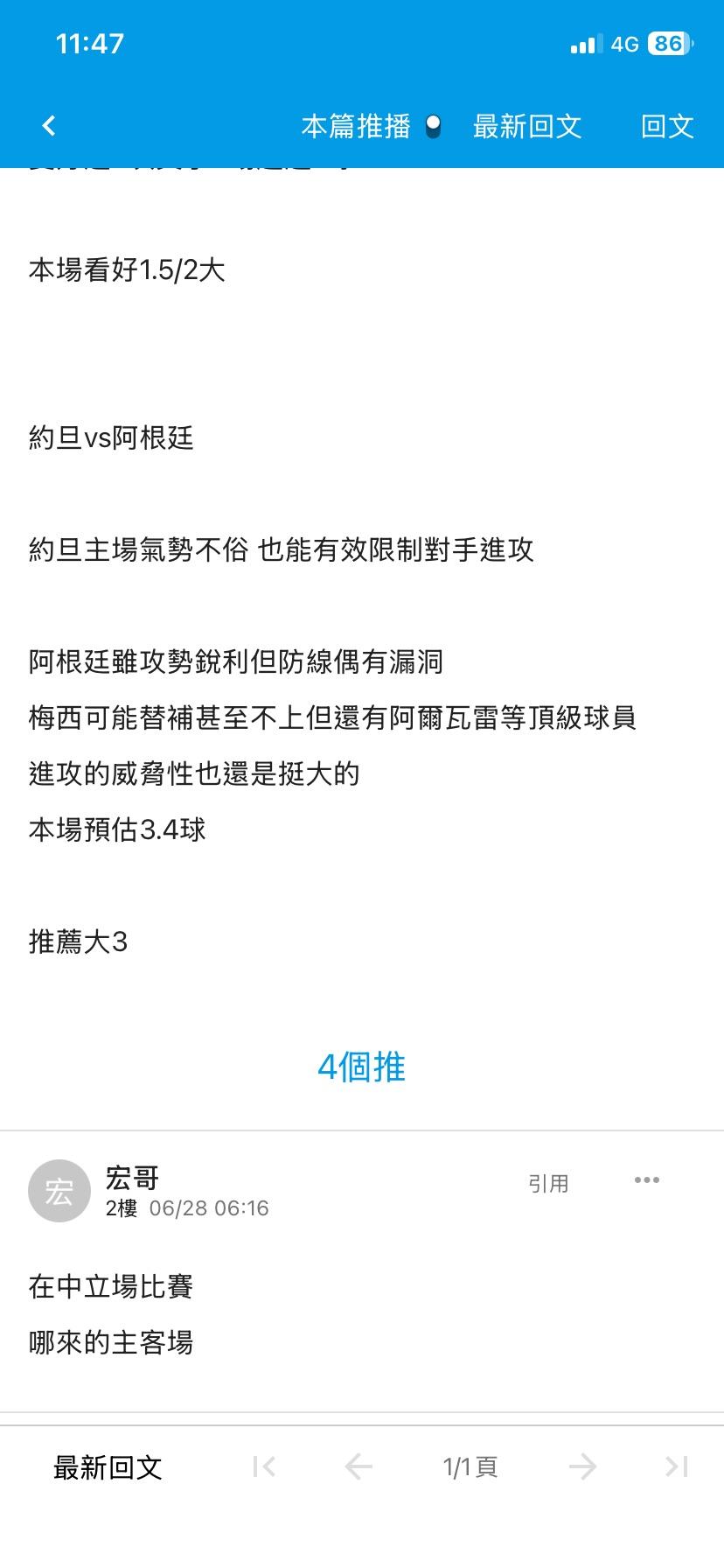Open the 1/1頁 page selector
Image resolution: width=724 pixels, height=1568 pixels.
[x=470, y=1467]
